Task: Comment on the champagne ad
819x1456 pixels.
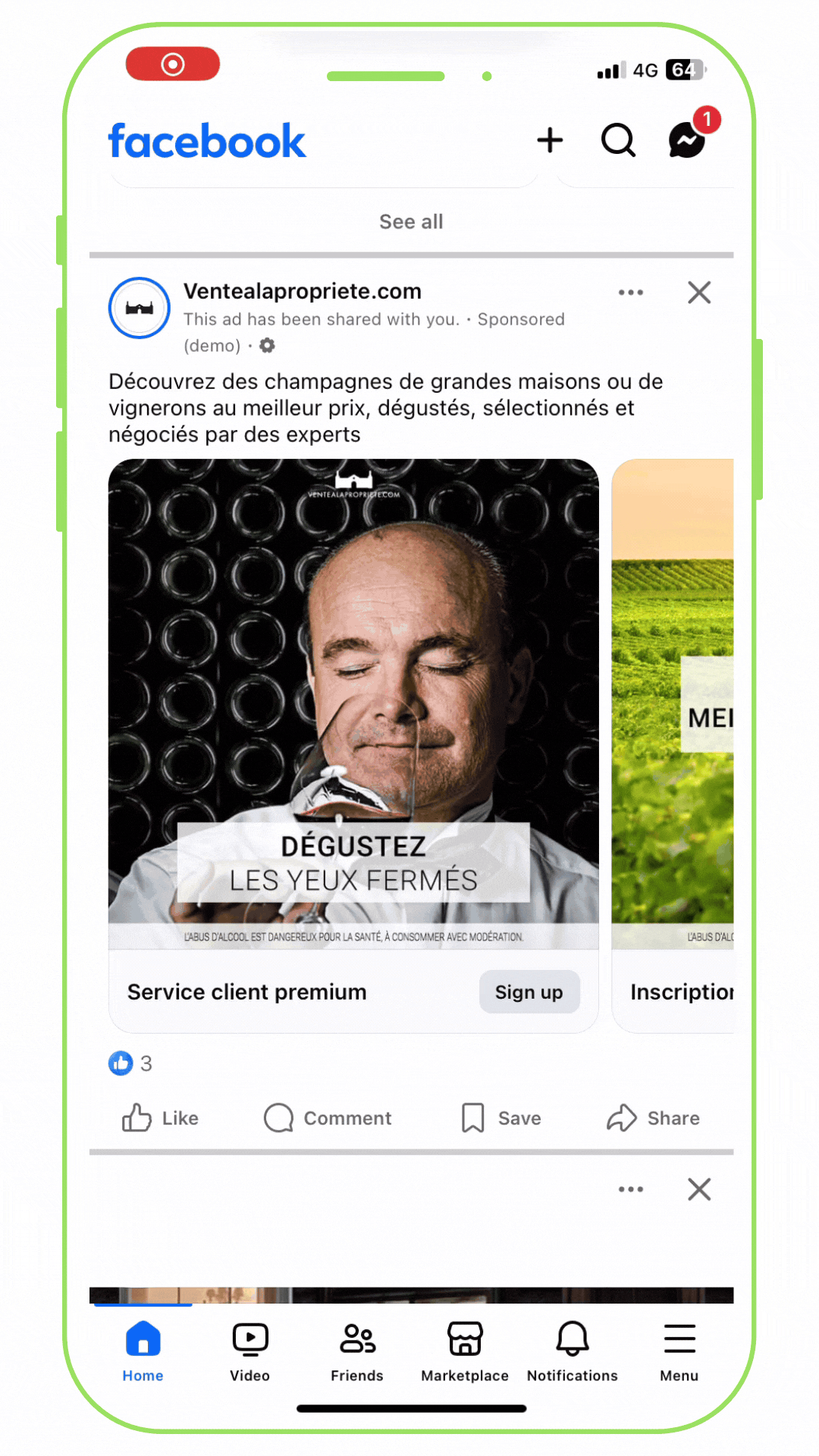Action: [x=328, y=1118]
